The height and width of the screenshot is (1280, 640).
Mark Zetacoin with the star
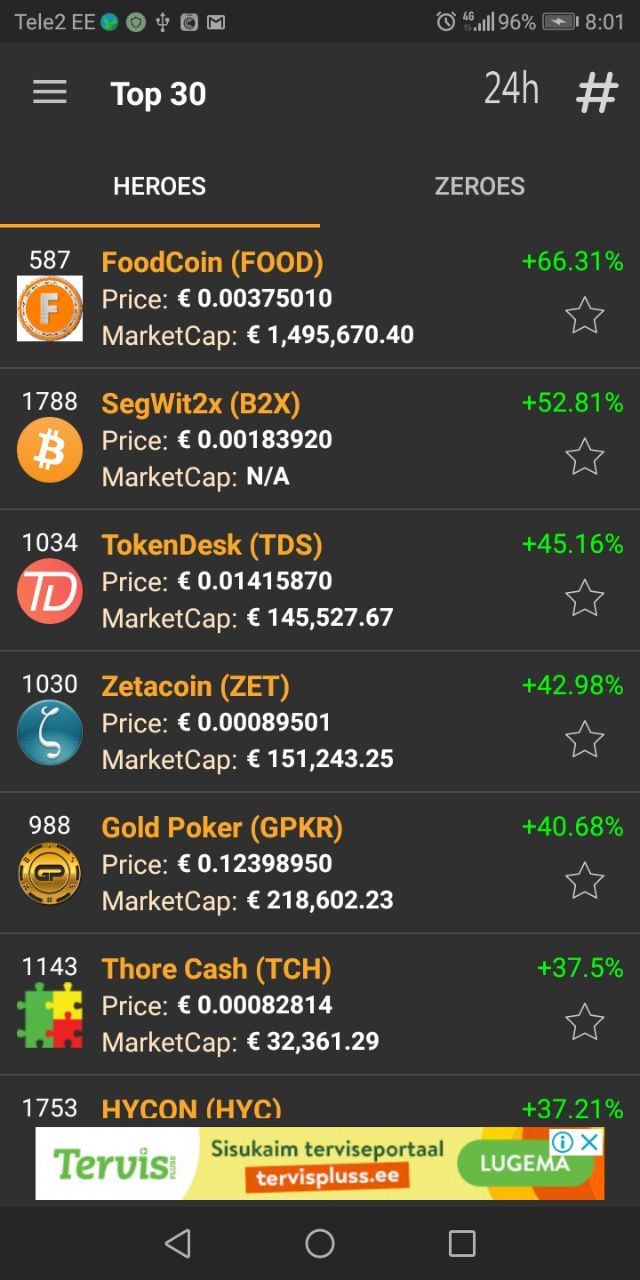(x=584, y=740)
